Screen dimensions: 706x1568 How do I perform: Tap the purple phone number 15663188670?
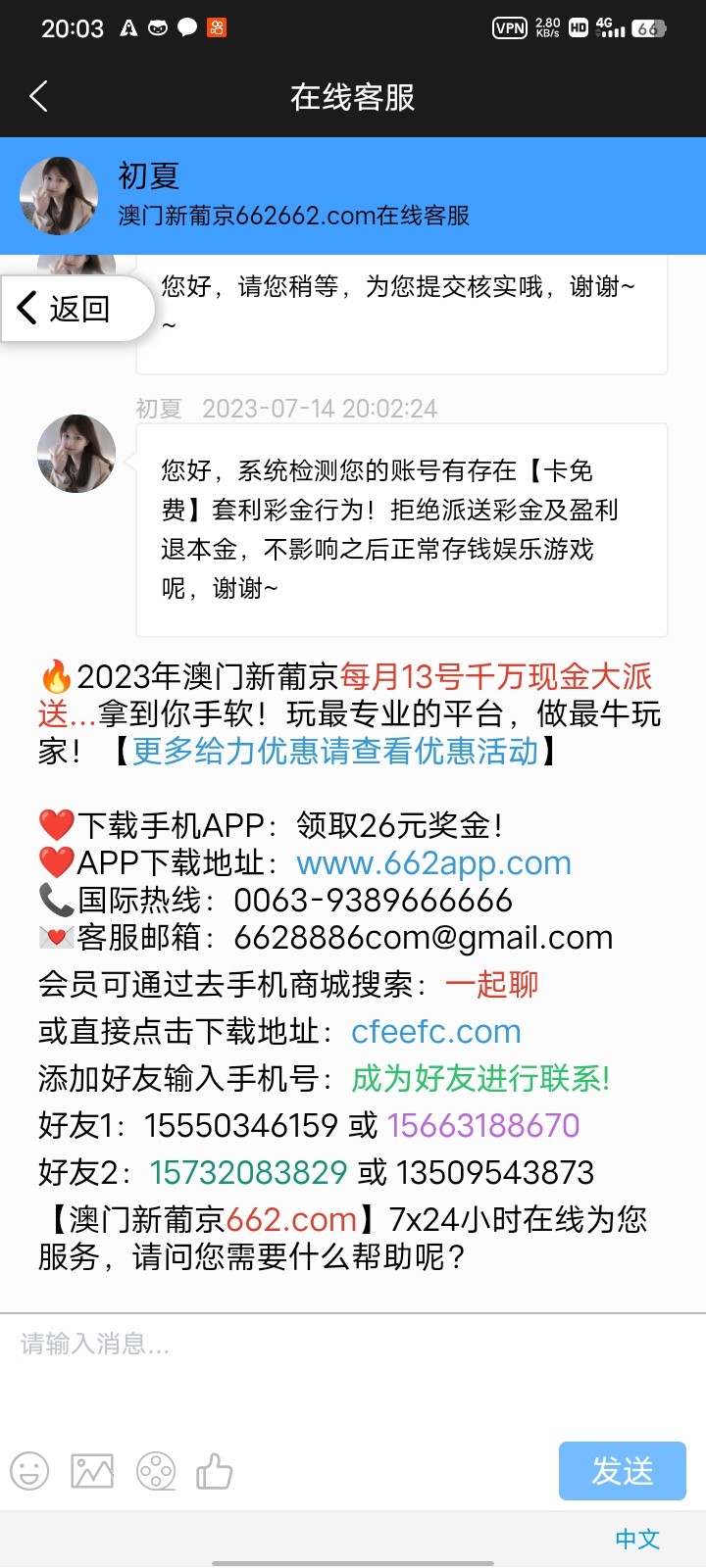pos(486,1126)
